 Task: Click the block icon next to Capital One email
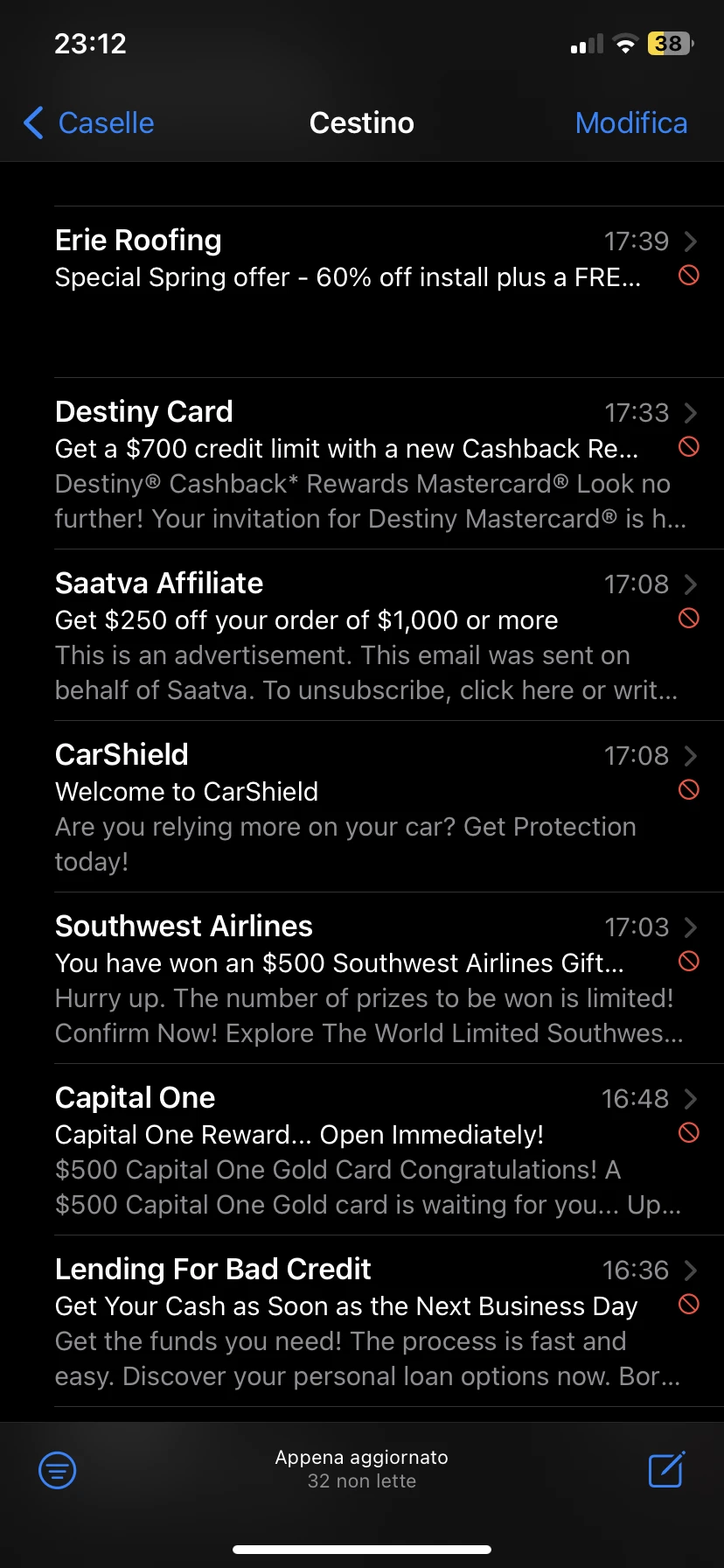tap(689, 1133)
